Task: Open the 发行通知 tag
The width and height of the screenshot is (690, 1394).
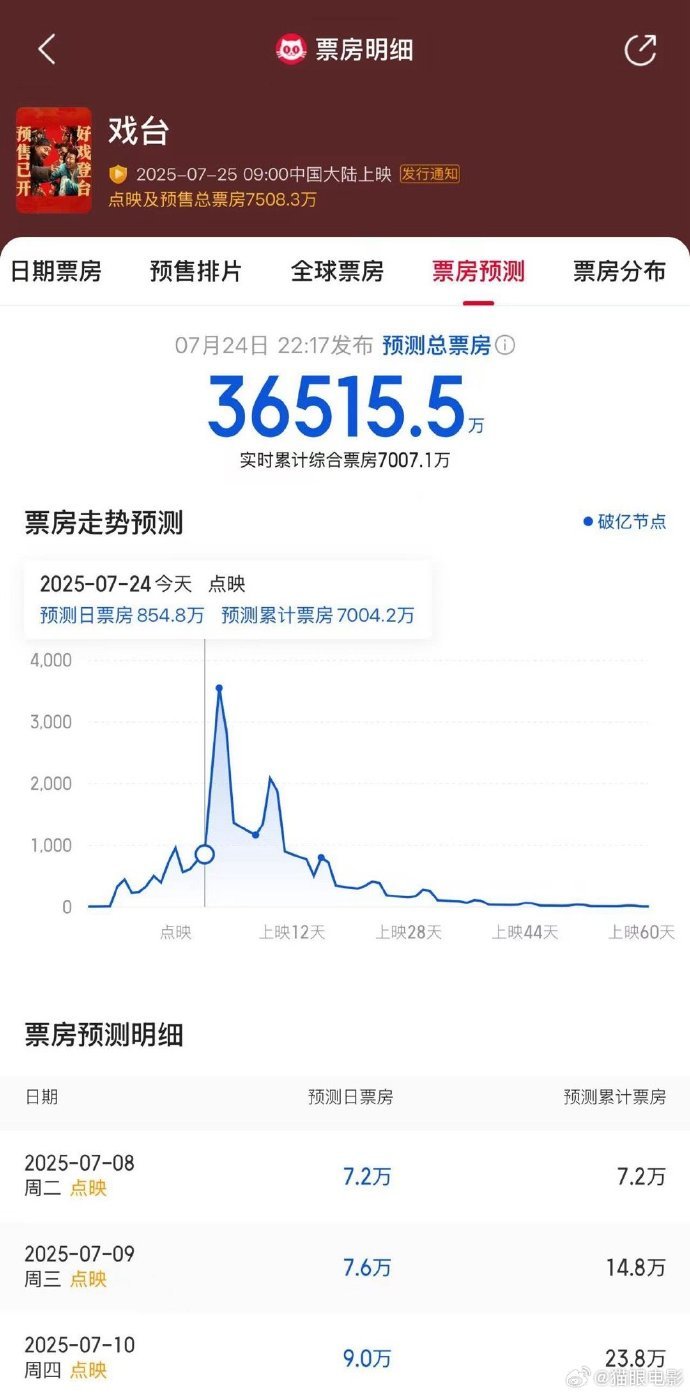Action: tap(430, 173)
